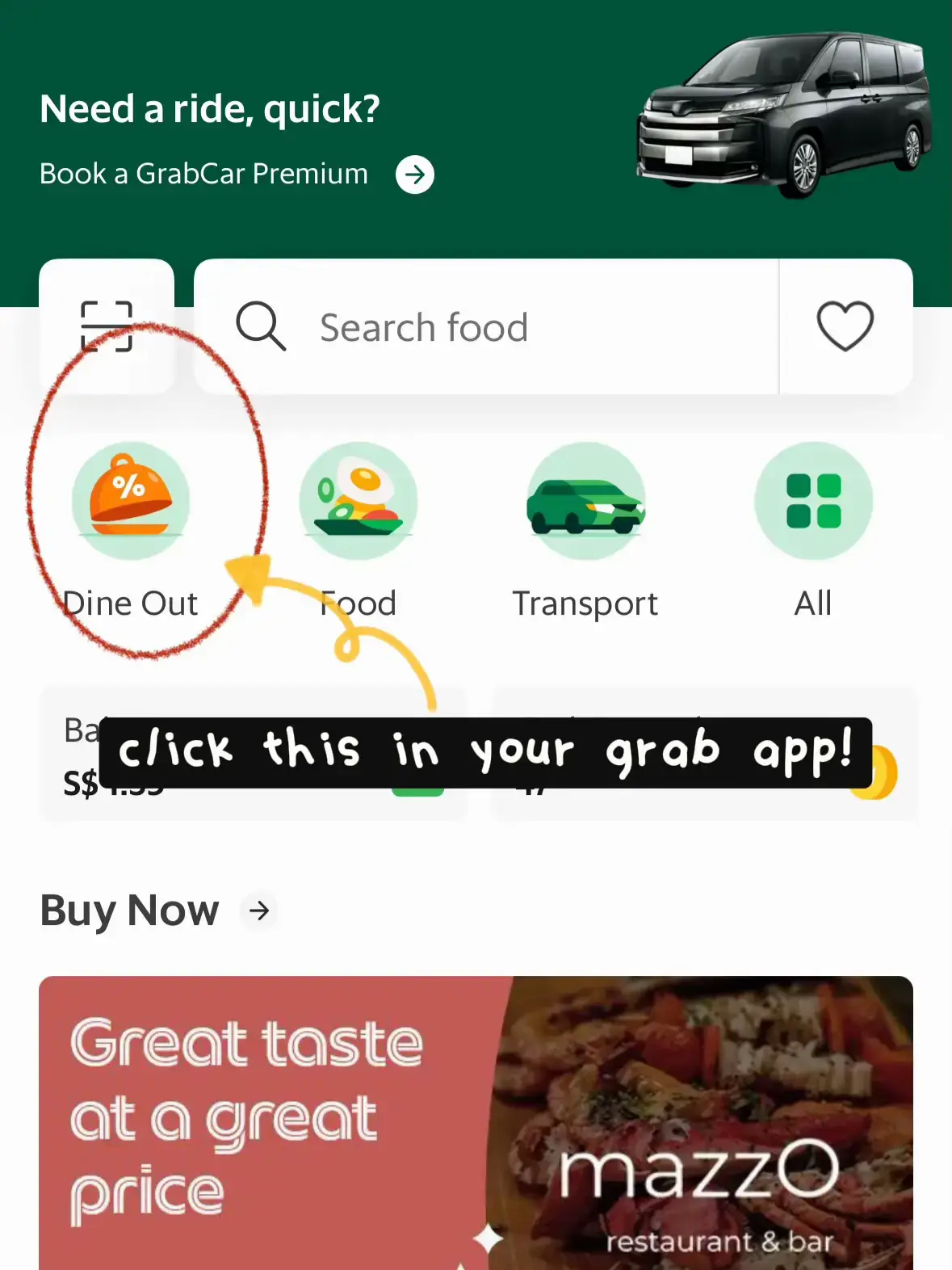Tap the Search food field

click(484, 327)
